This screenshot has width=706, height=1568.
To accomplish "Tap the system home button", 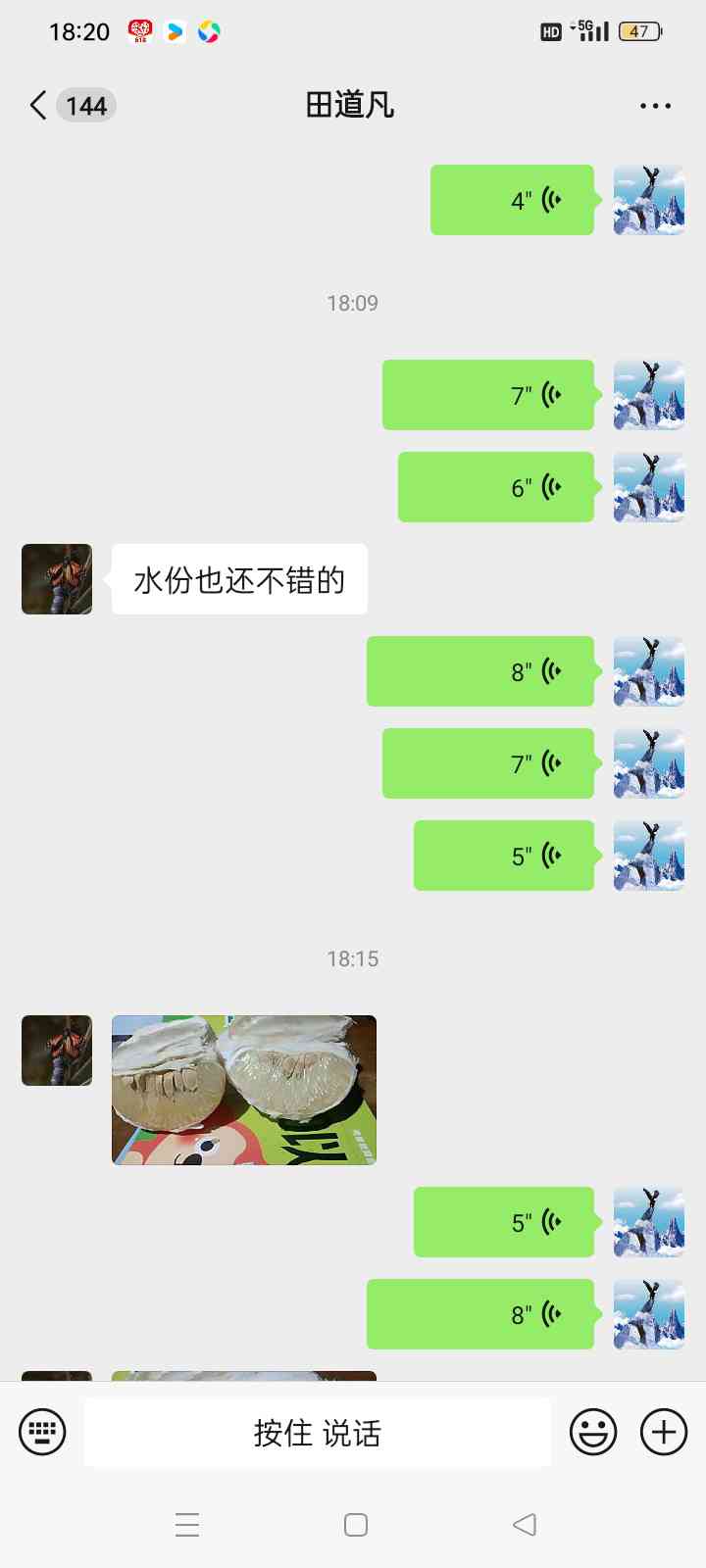I will 356,1525.
